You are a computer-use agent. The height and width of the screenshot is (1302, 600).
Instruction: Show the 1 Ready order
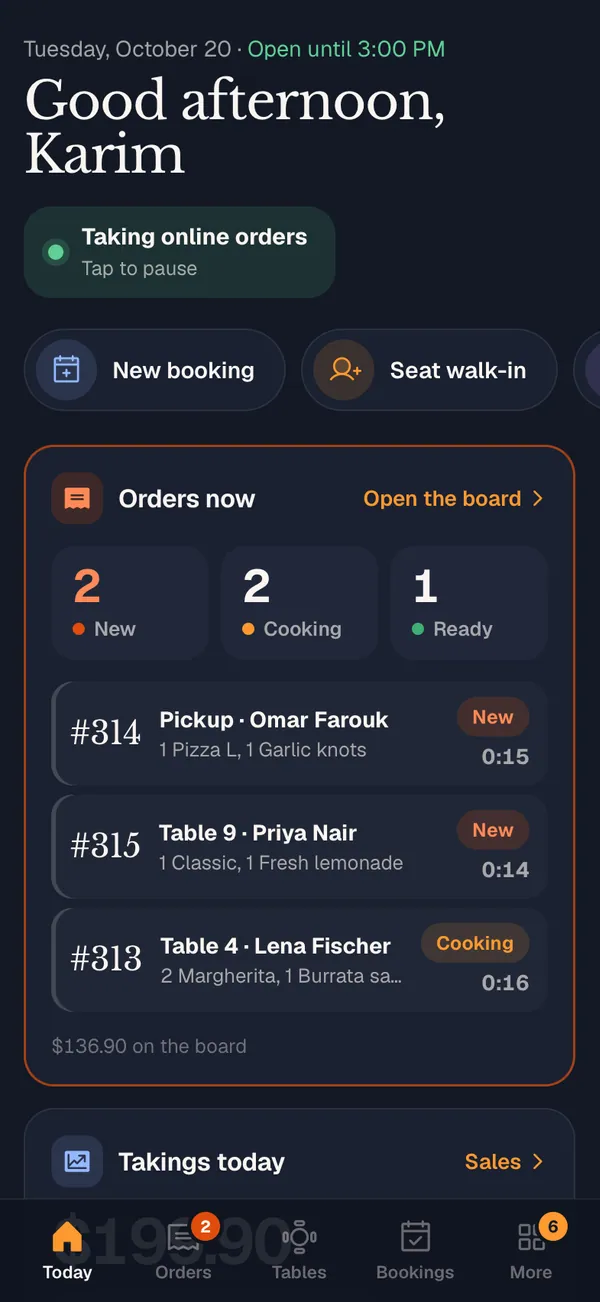click(x=469, y=603)
